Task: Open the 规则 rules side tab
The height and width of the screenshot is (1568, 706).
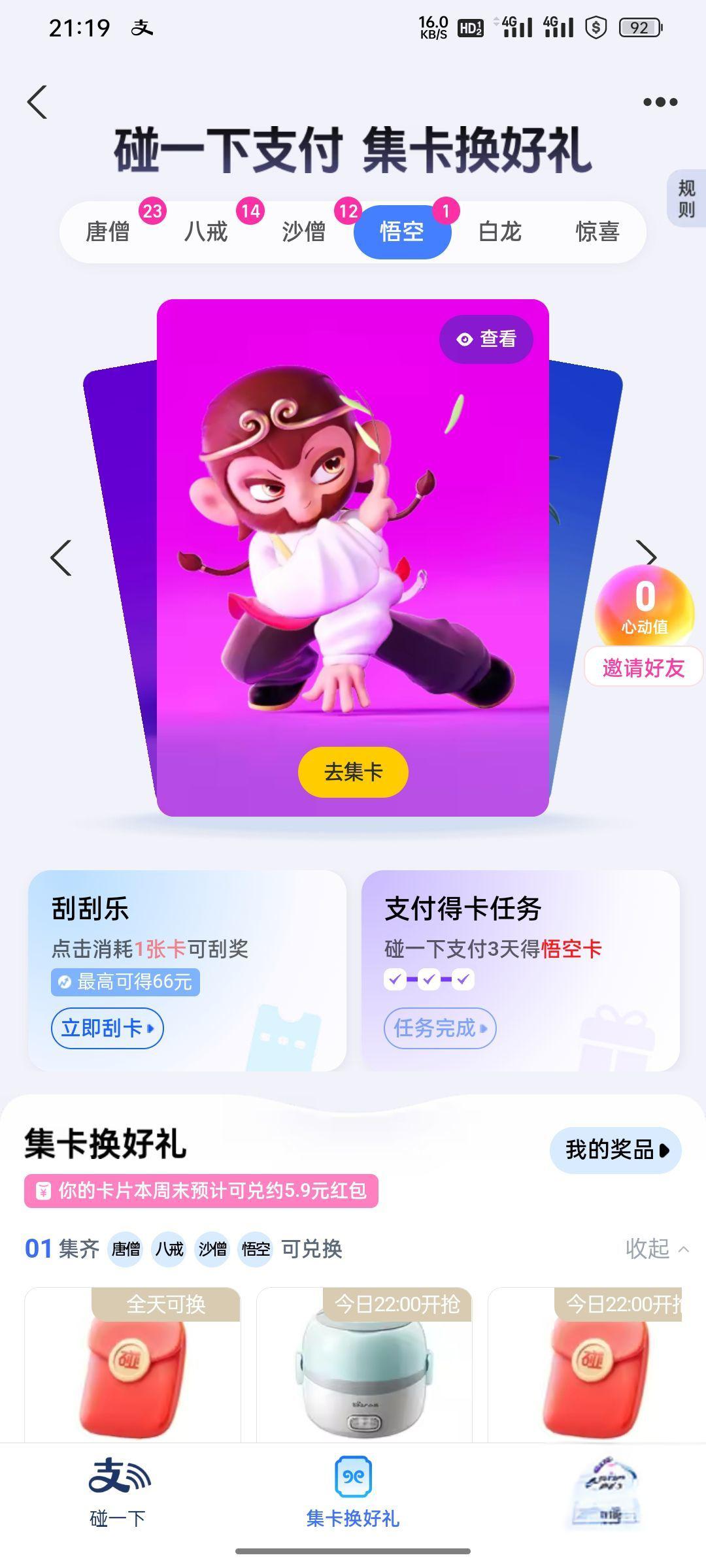Action: [686, 199]
